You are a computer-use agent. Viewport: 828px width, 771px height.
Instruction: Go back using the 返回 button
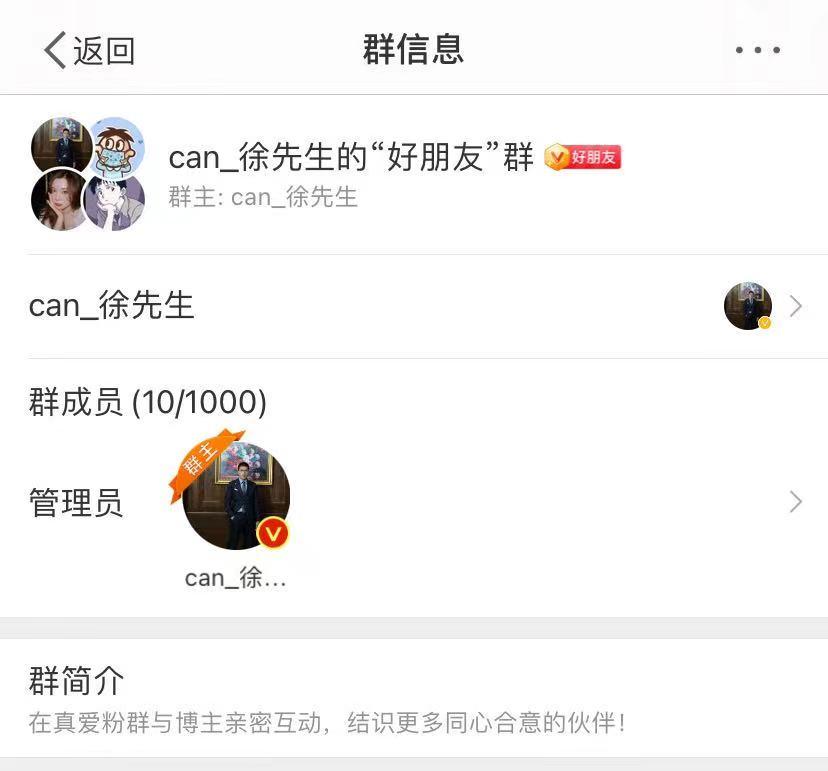click(x=89, y=50)
